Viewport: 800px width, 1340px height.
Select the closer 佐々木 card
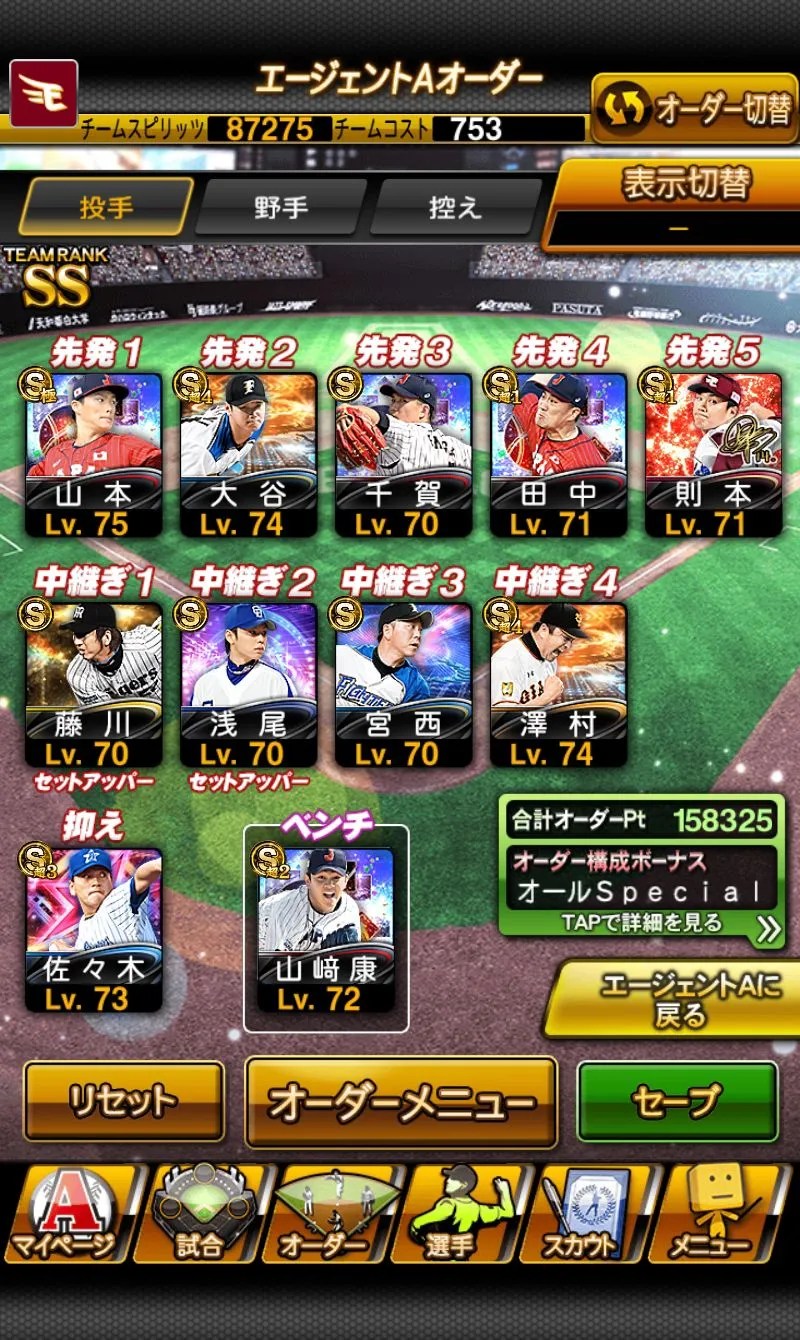click(x=93, y=928)
